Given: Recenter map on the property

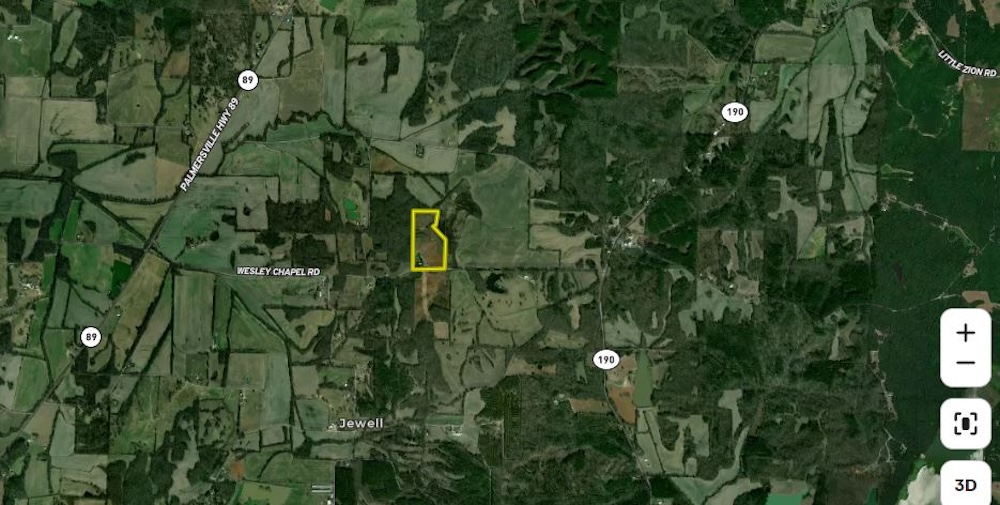Looking at the screenshot, I should click(965, 424).
